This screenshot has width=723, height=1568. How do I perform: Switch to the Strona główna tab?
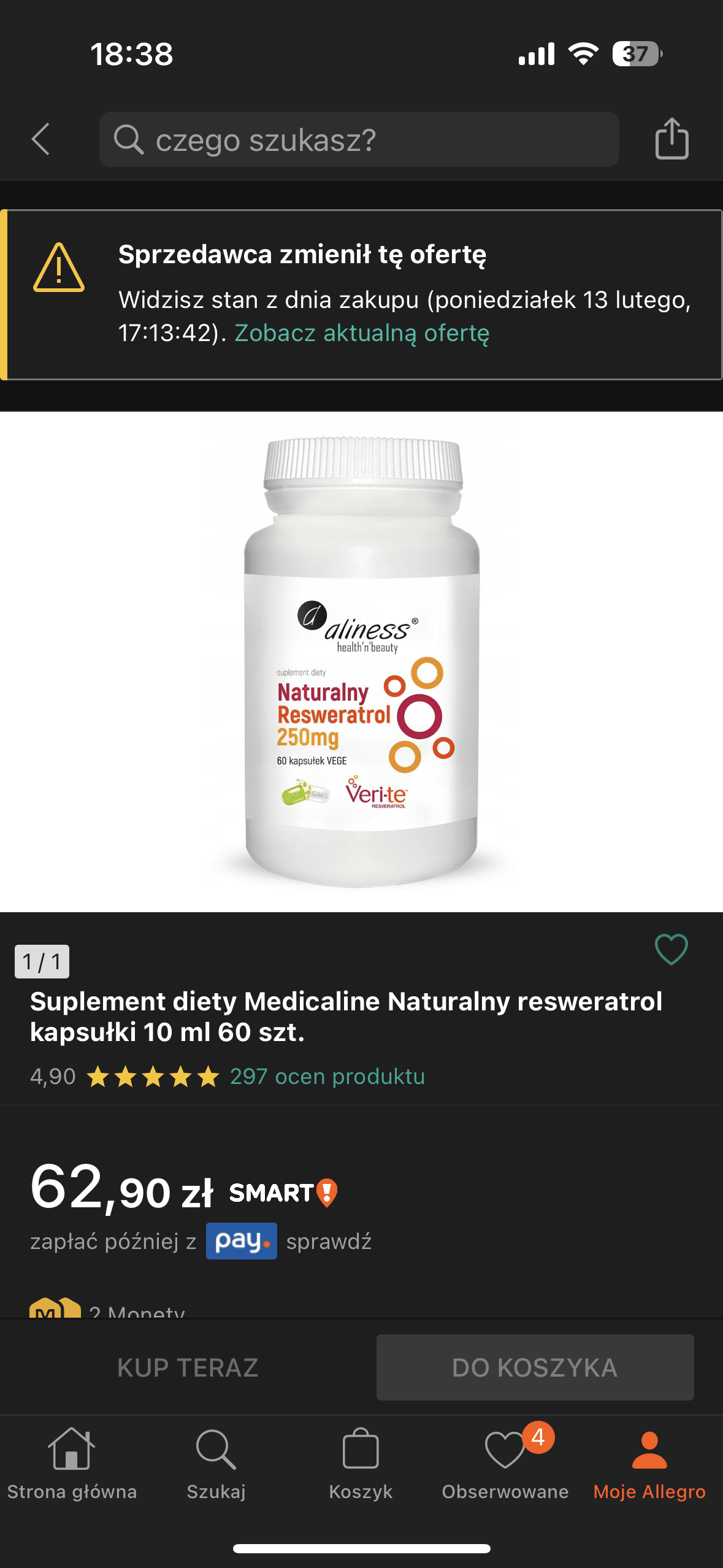[72, 1463]
